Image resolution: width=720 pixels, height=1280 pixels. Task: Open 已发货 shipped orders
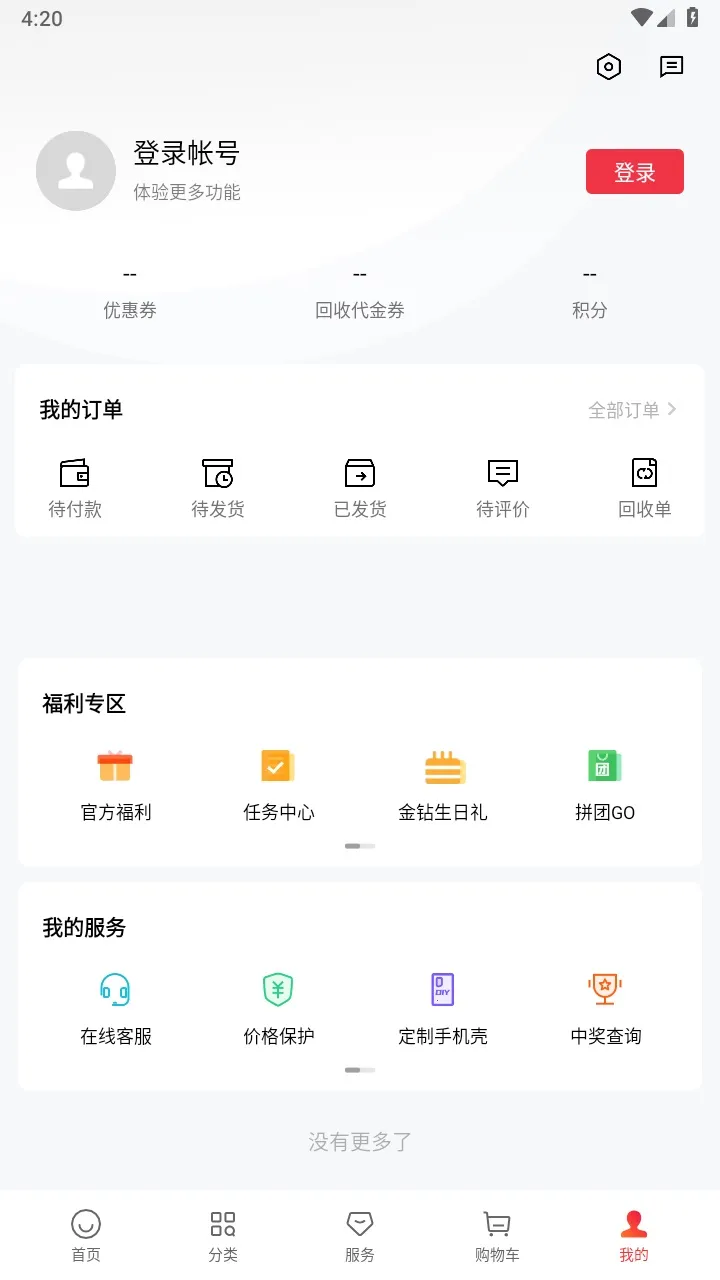click(x=360, y=488)
